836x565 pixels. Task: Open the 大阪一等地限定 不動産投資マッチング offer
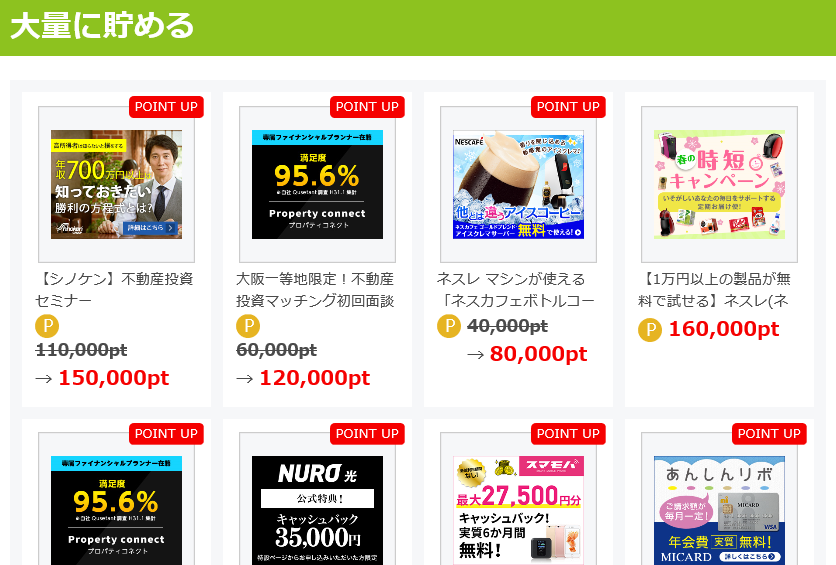[317, 184]
